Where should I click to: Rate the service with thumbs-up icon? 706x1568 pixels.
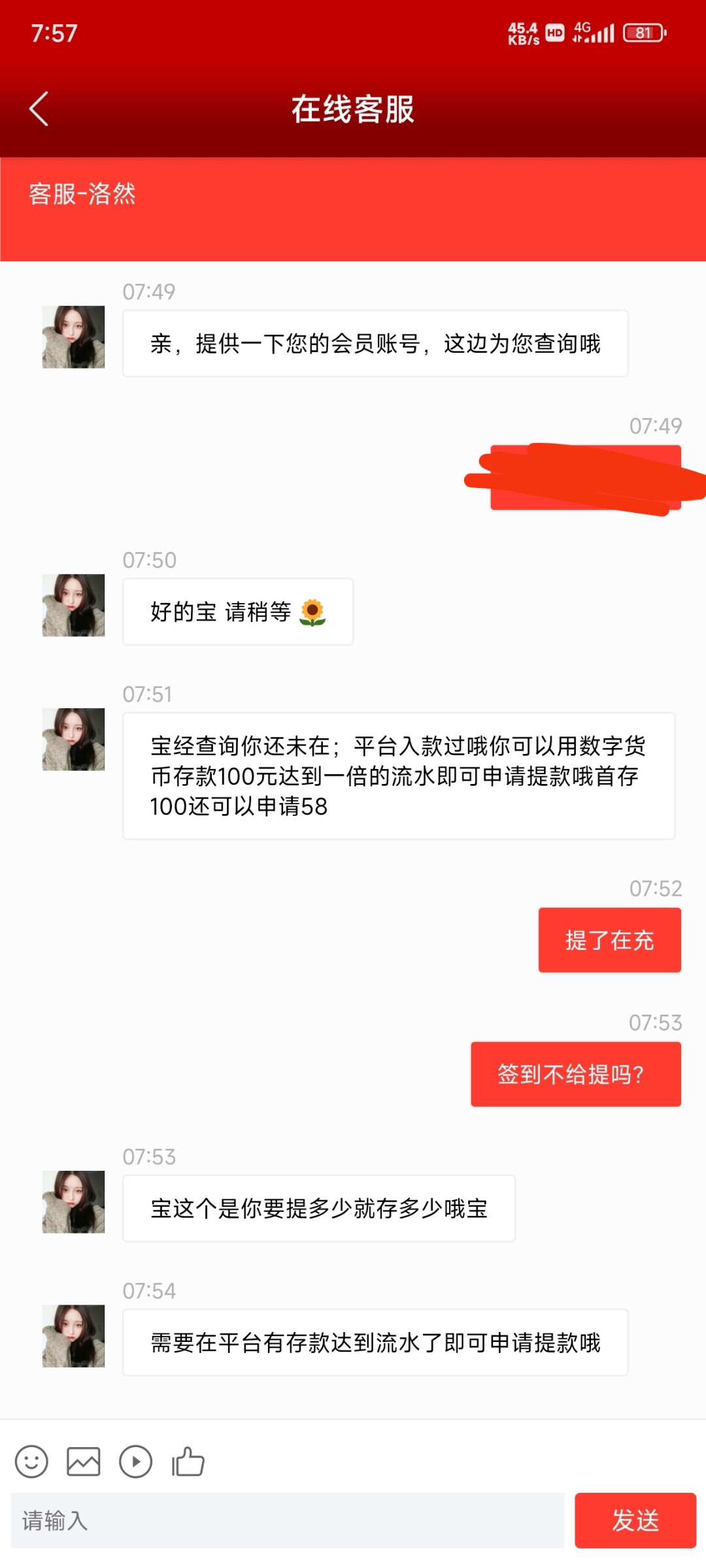[x=188, y=1462]
